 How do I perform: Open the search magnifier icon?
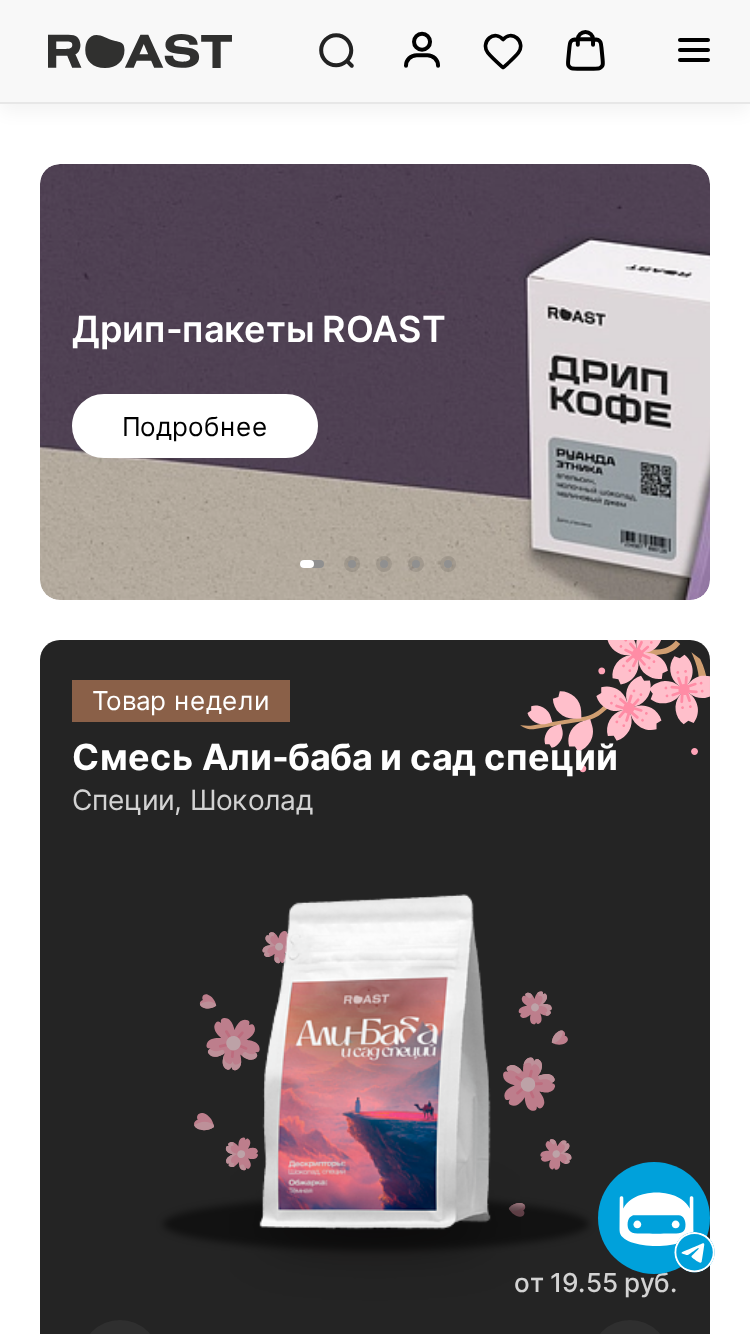coord(337,51)
